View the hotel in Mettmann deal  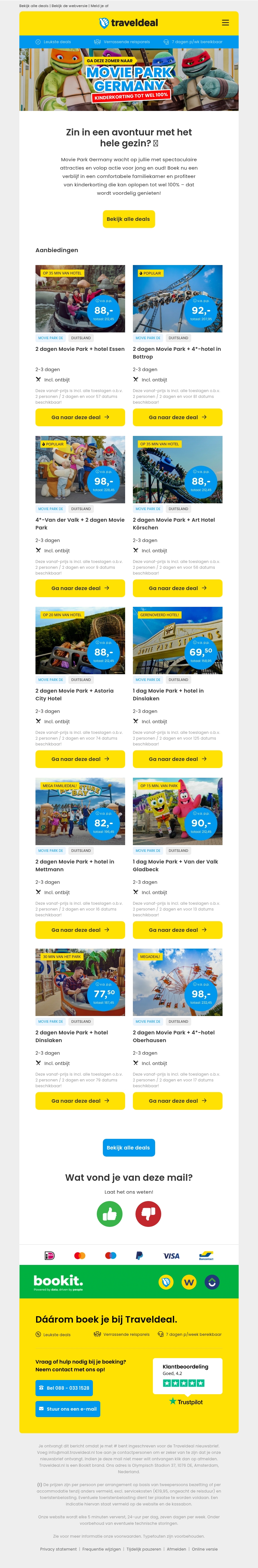(x=80, y=930)
